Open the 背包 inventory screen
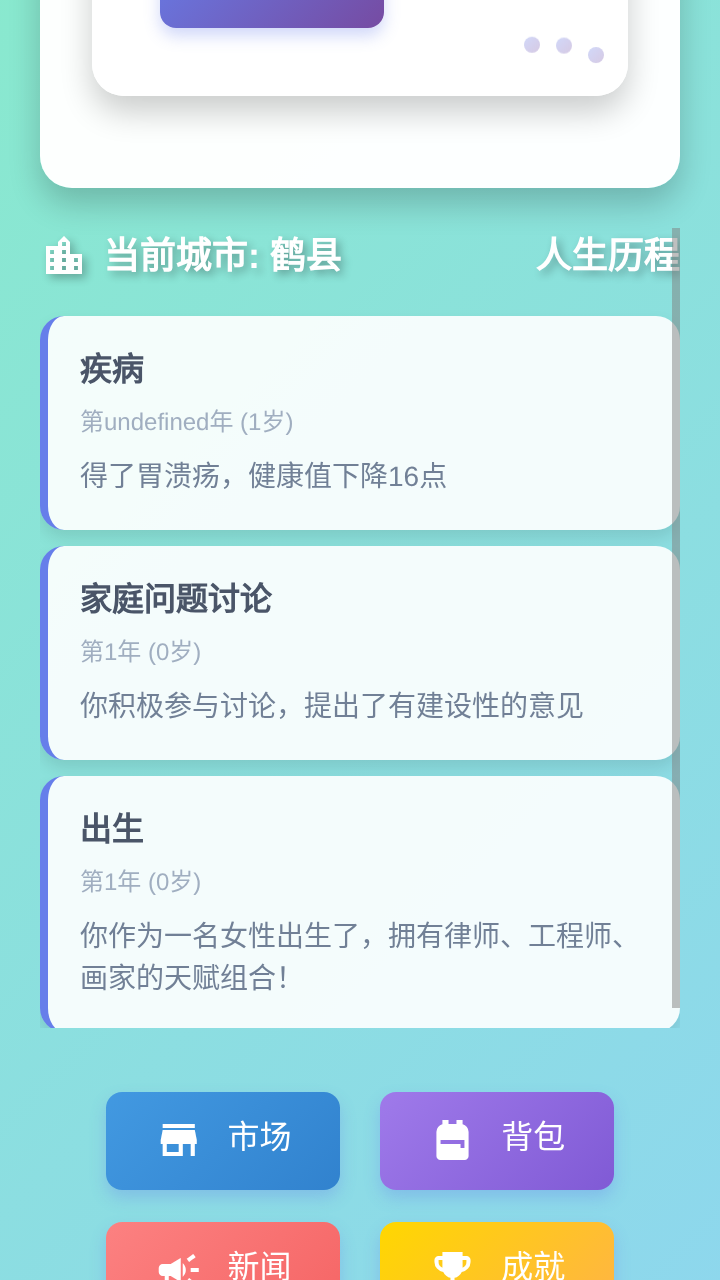 (496, 1140)
